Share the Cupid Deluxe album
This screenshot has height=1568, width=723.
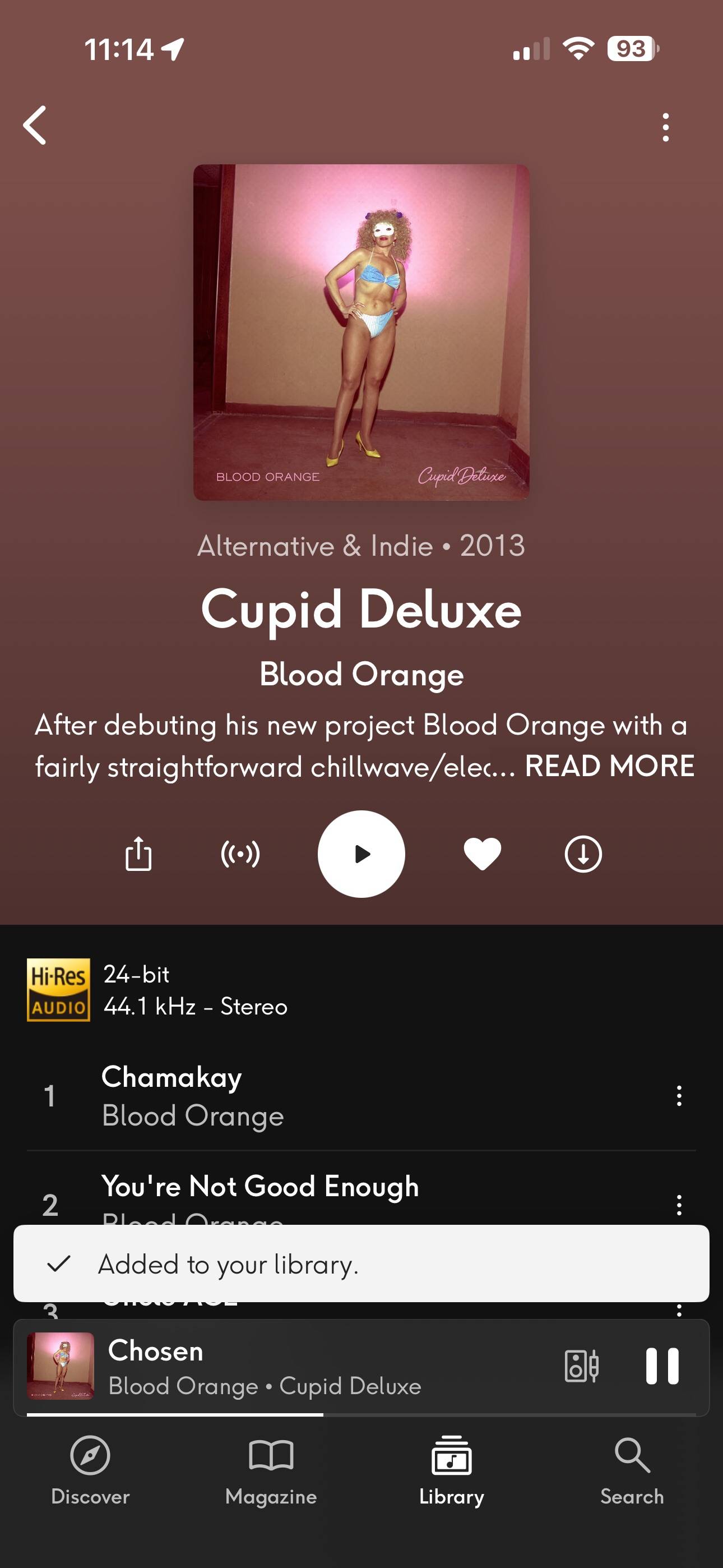[138, 854]
